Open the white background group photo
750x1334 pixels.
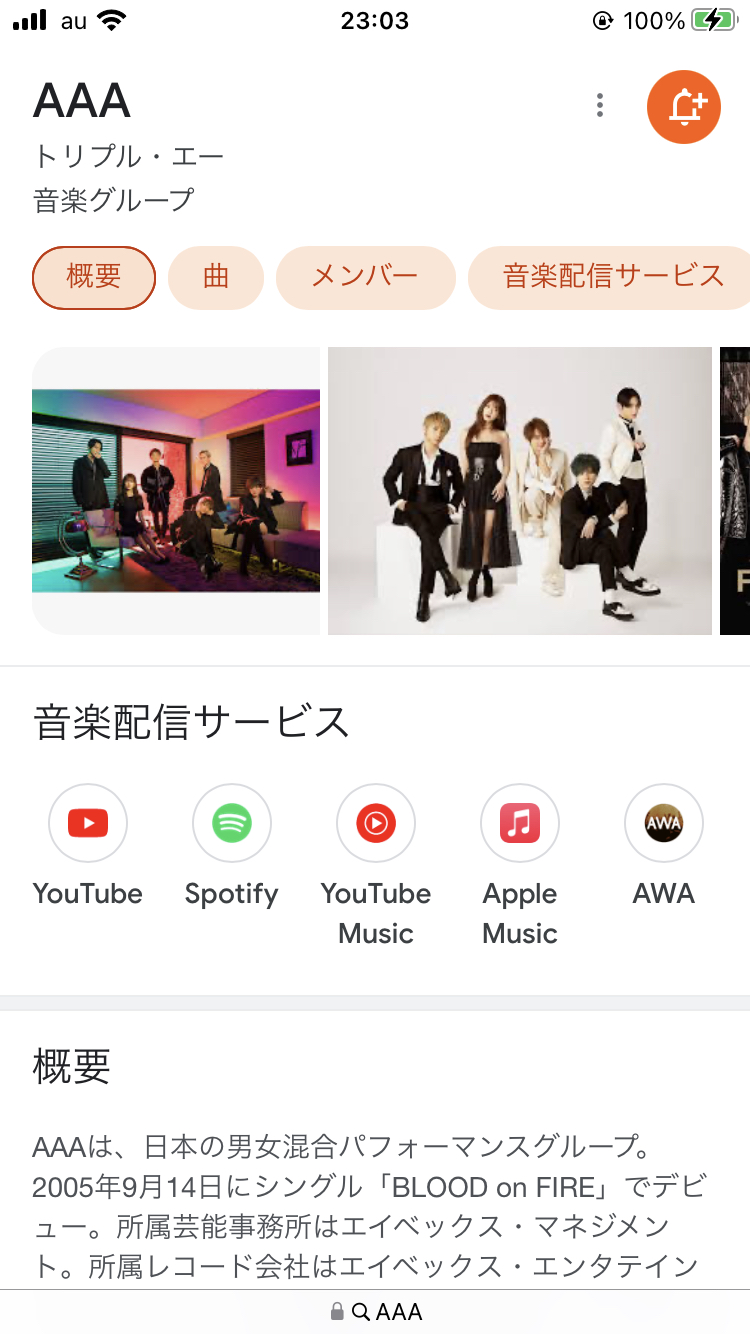pyautogui.click(x=520, y=490)
